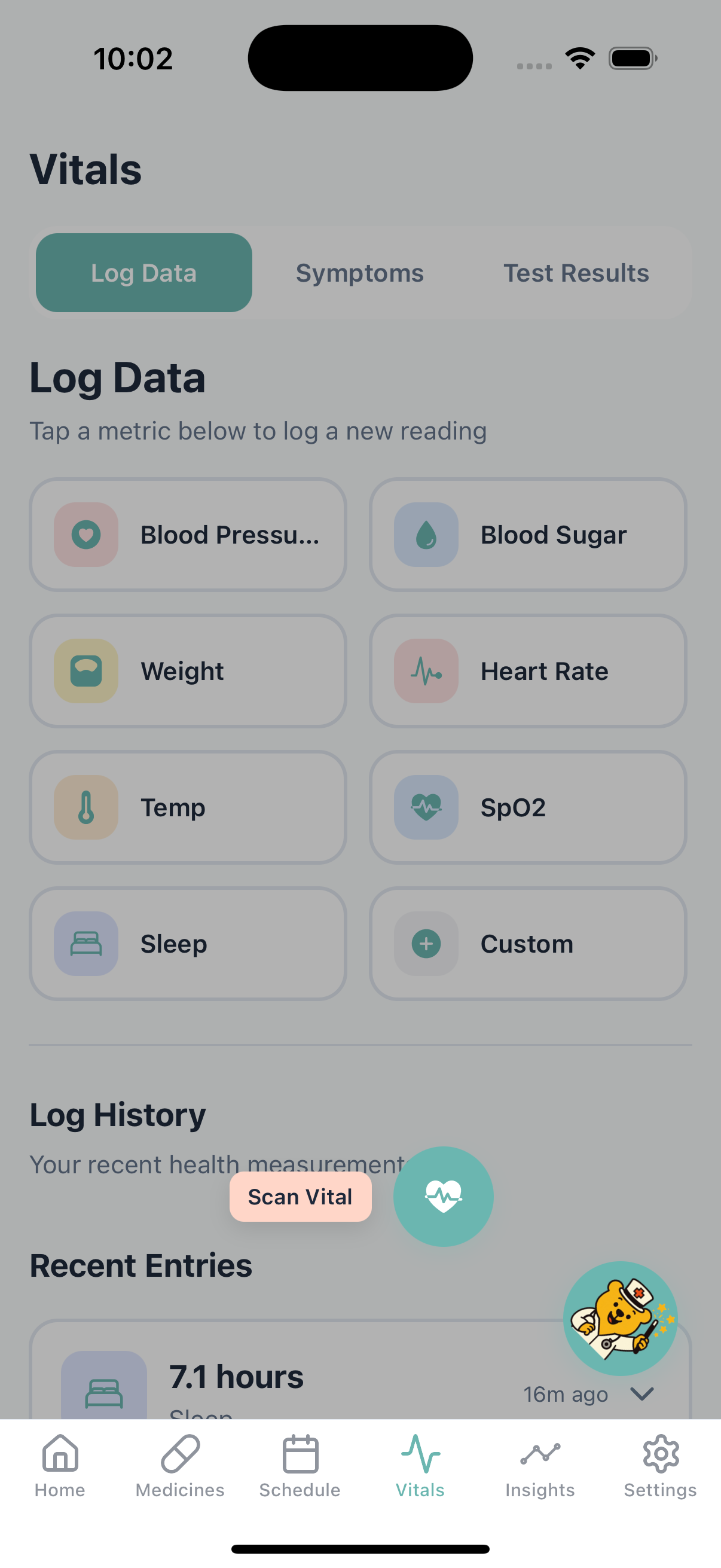
Task: Select the Log Data tab
Action: [x=143, y=273]
